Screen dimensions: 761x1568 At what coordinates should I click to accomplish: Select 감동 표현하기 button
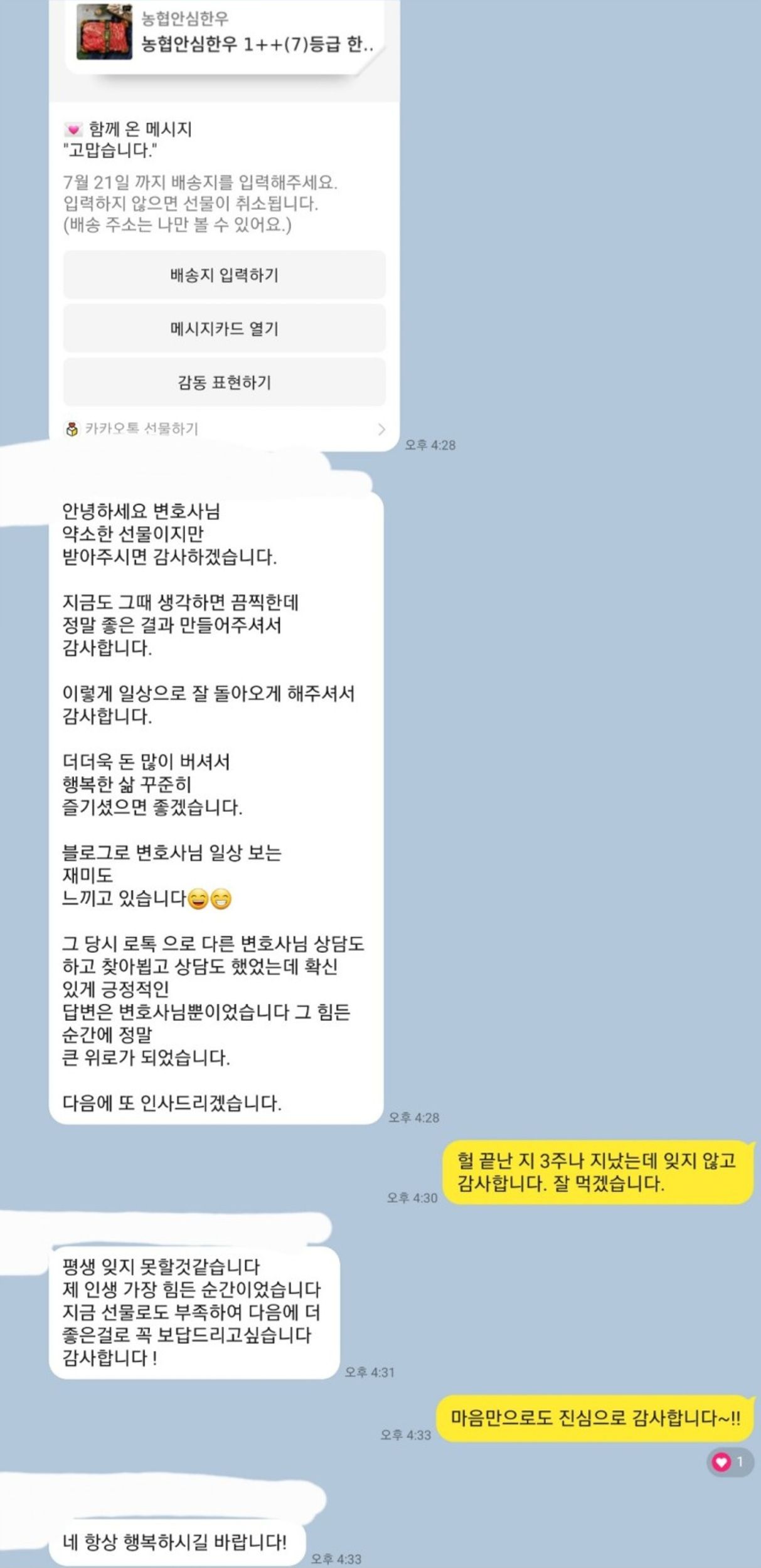click(x=224, y=382)
